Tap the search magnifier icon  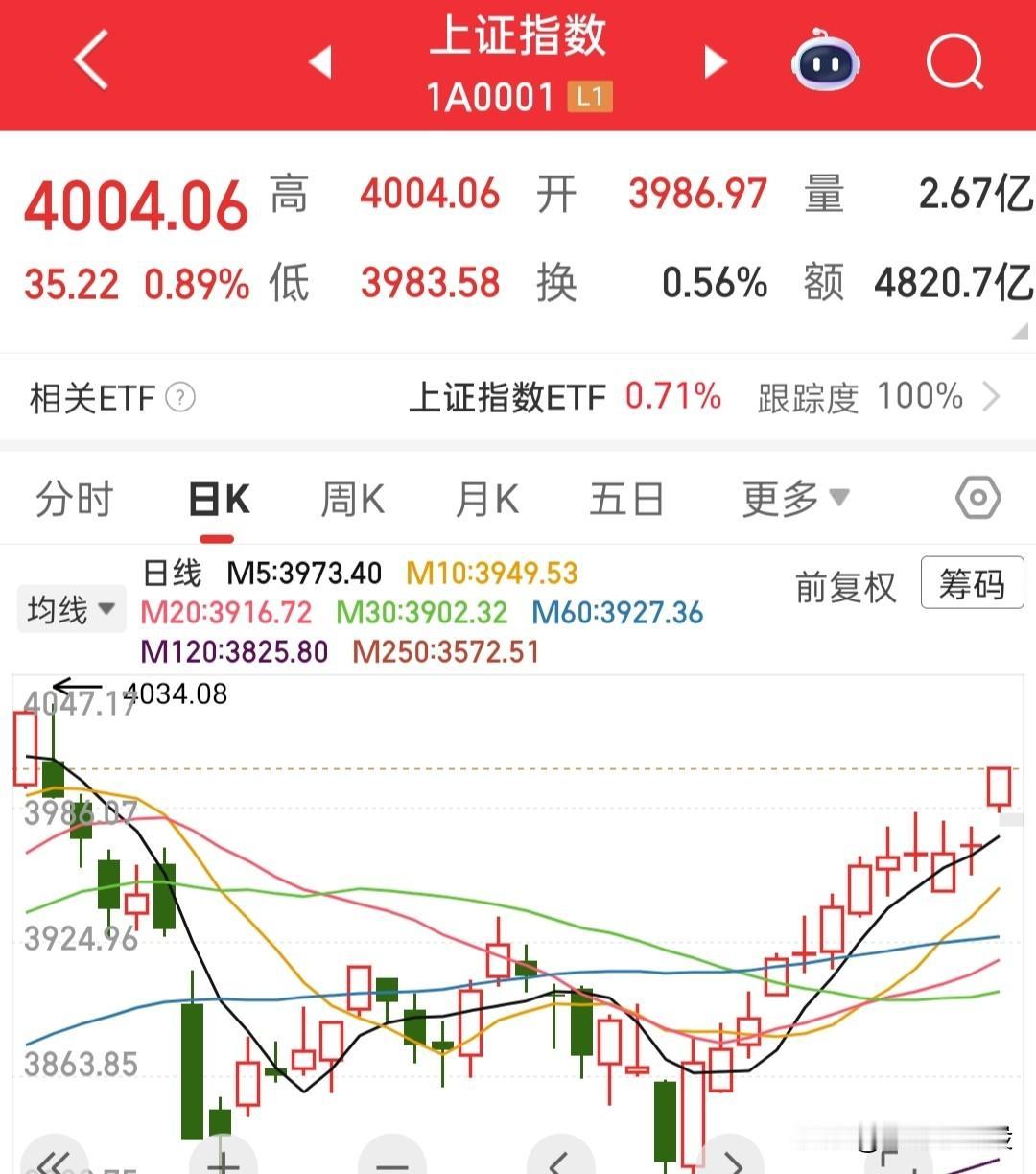click(x=954, y=60)
